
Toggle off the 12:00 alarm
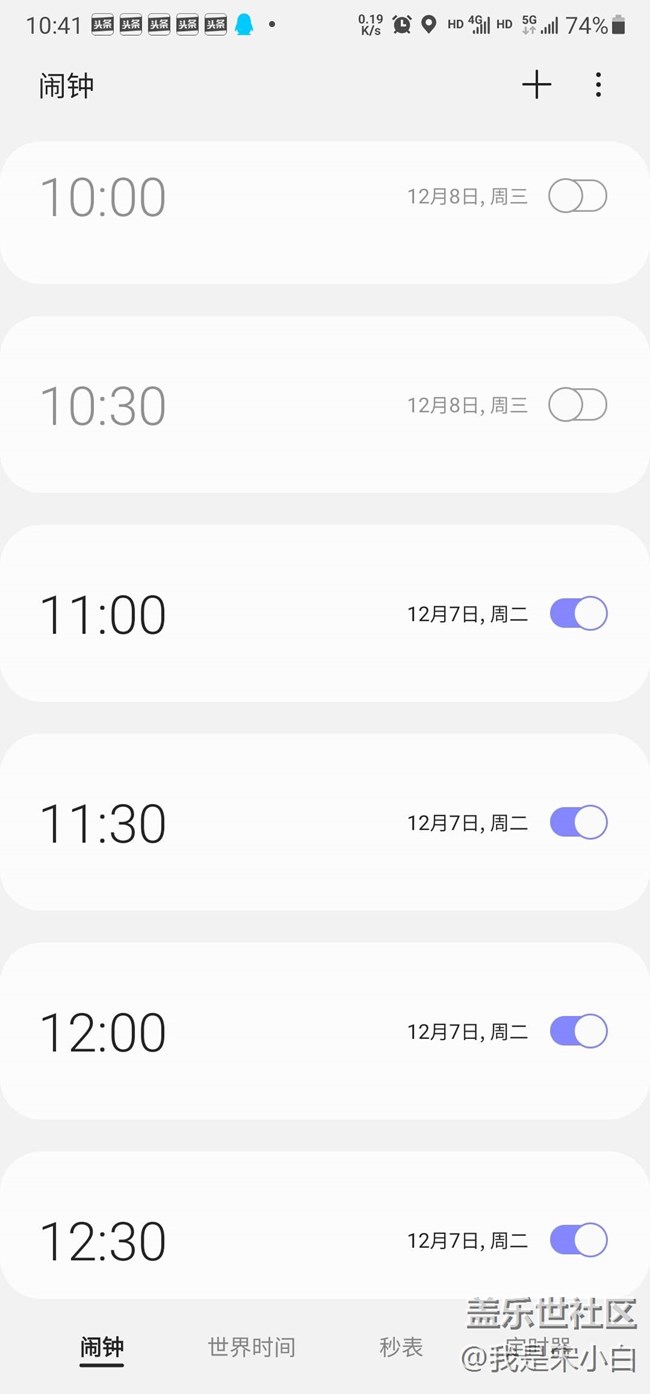point(578,1031)
